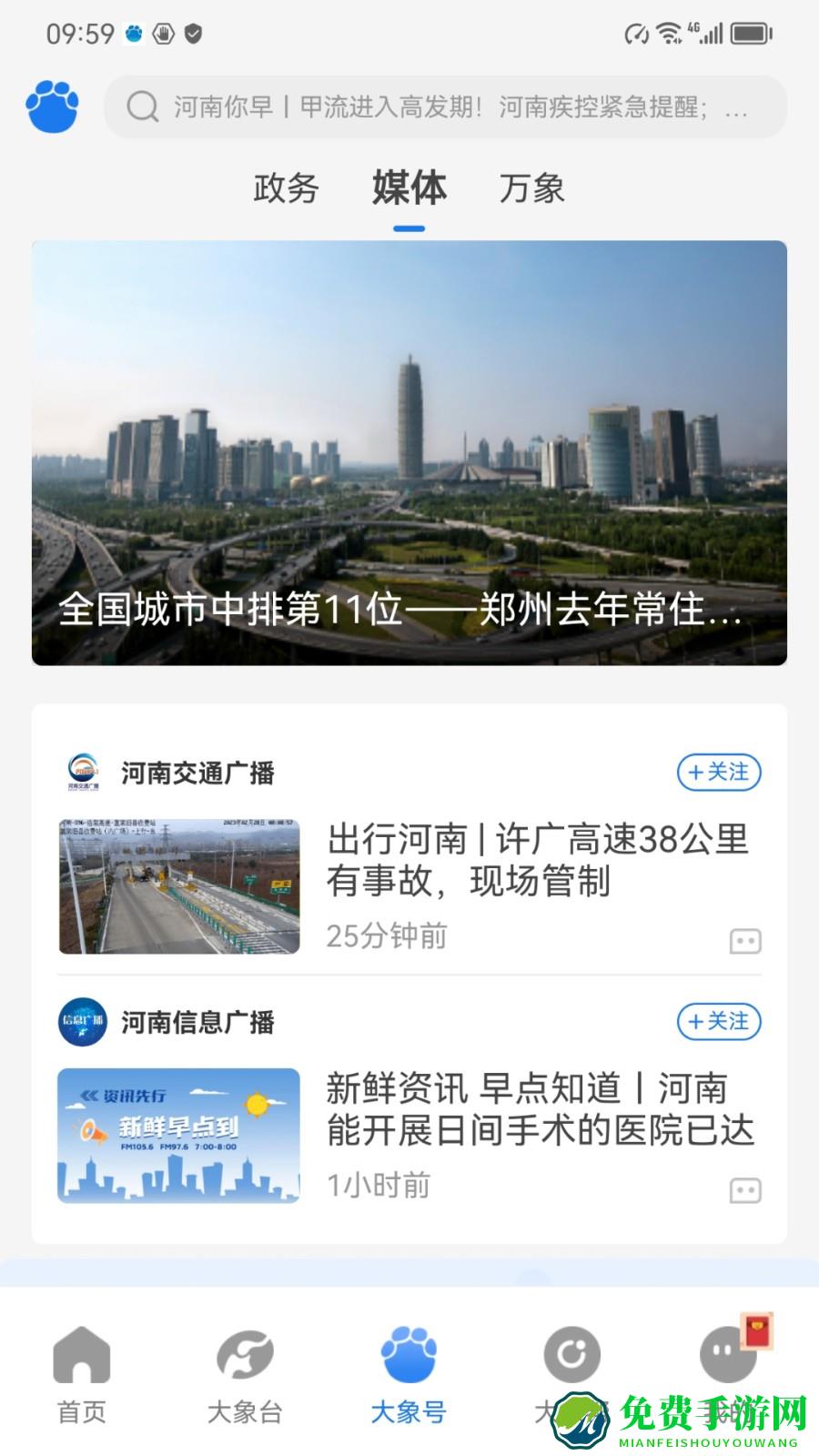This screenshot has height=1456, width=819.
Task: Switch to the 万象 tab
Action: point(532,189)
